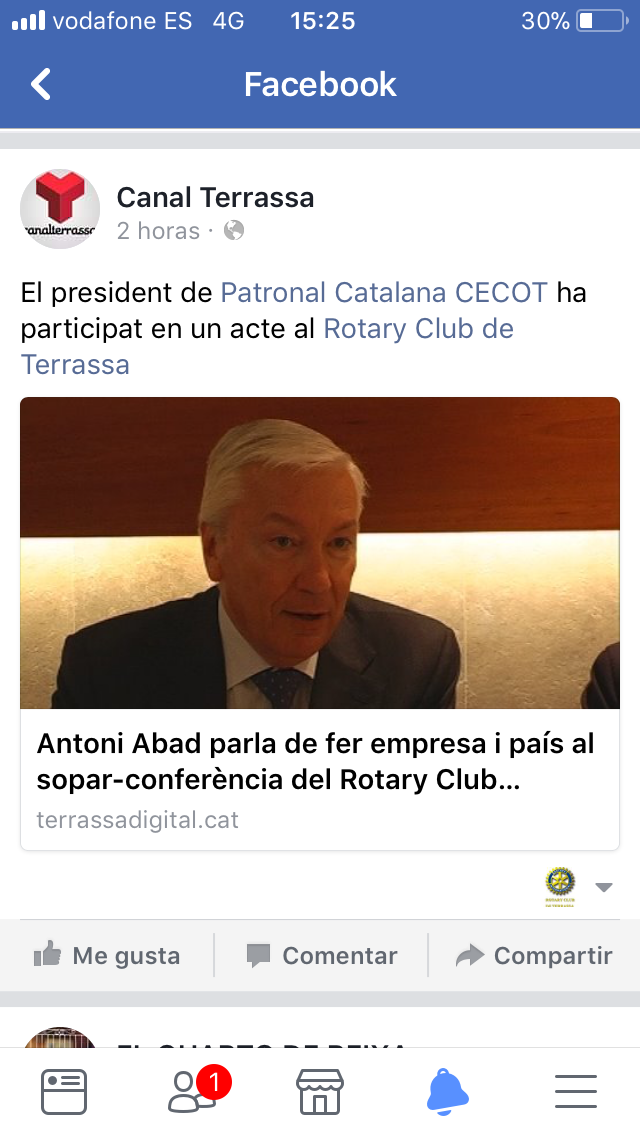Open the friend requests tab
640x1136 pixels.
pos(193,1091)
